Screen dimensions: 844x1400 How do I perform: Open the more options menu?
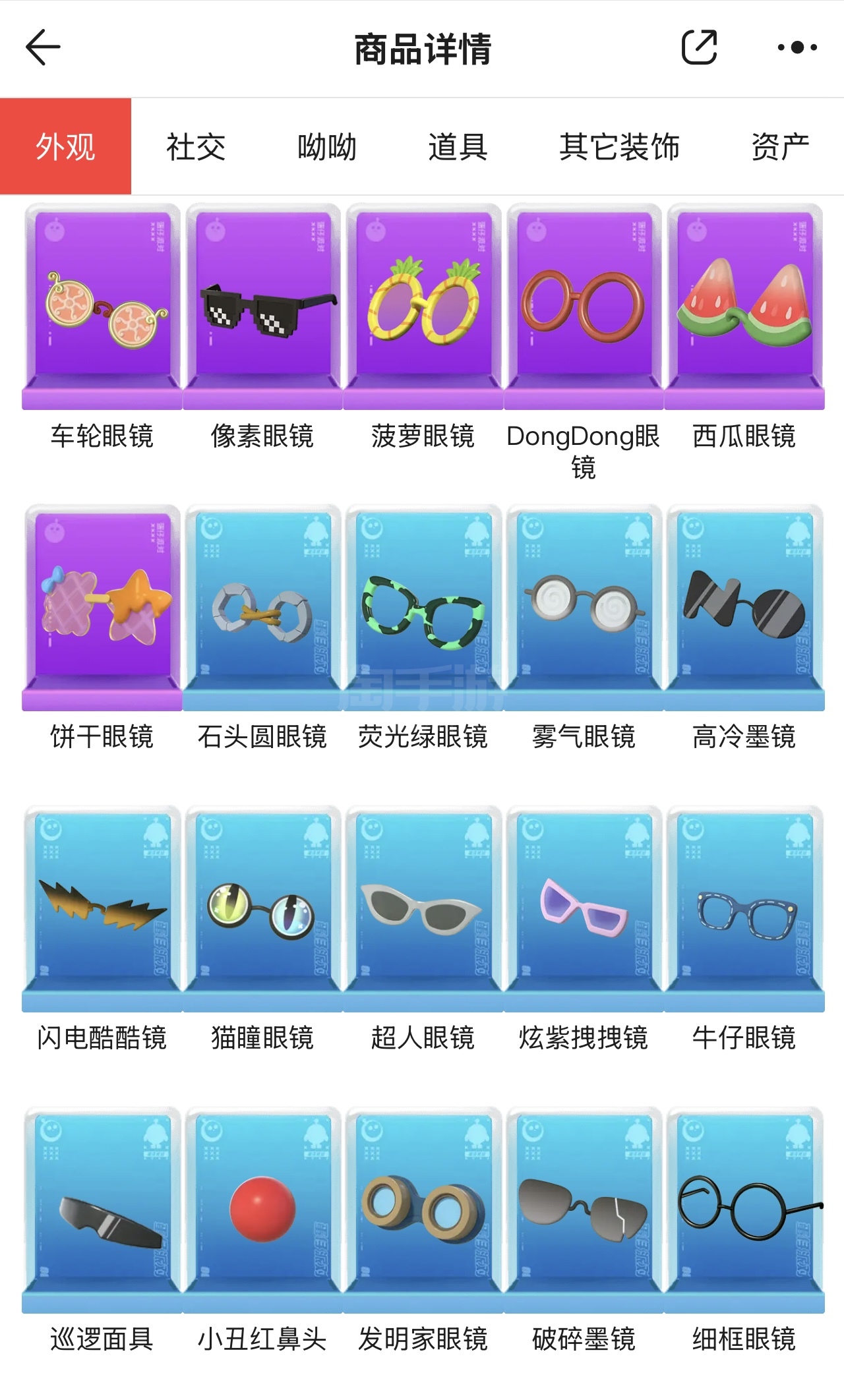[x=797, y=47]
